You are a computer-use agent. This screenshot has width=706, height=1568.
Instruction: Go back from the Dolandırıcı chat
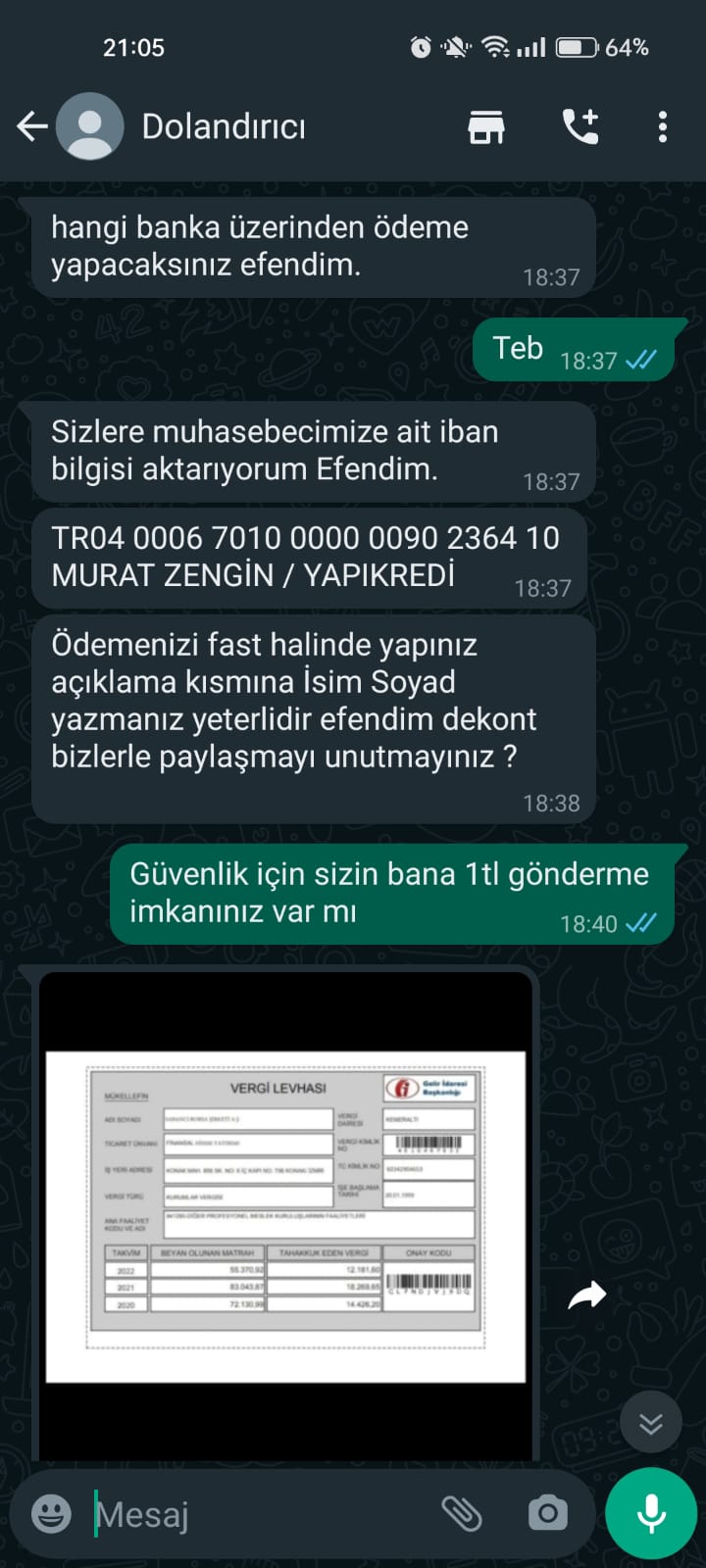tap(32, 126)
